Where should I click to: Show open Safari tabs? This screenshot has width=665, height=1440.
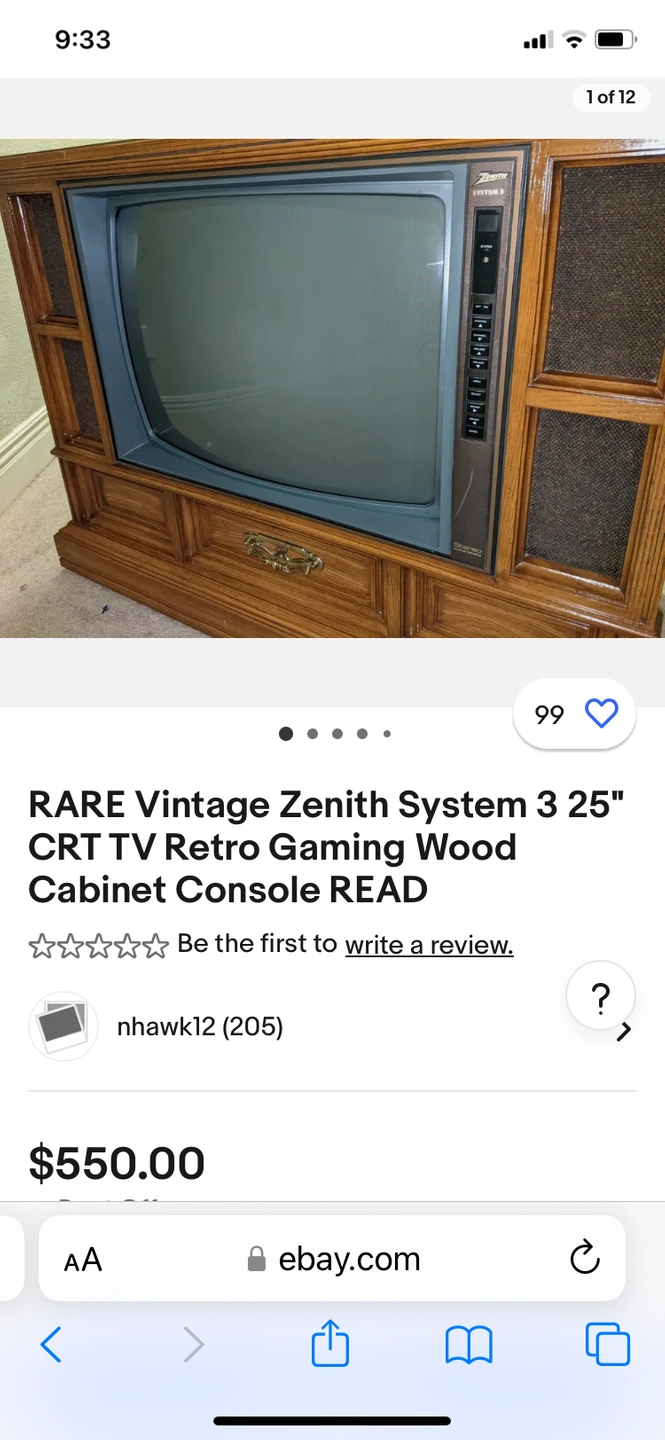pos(607,1344)
